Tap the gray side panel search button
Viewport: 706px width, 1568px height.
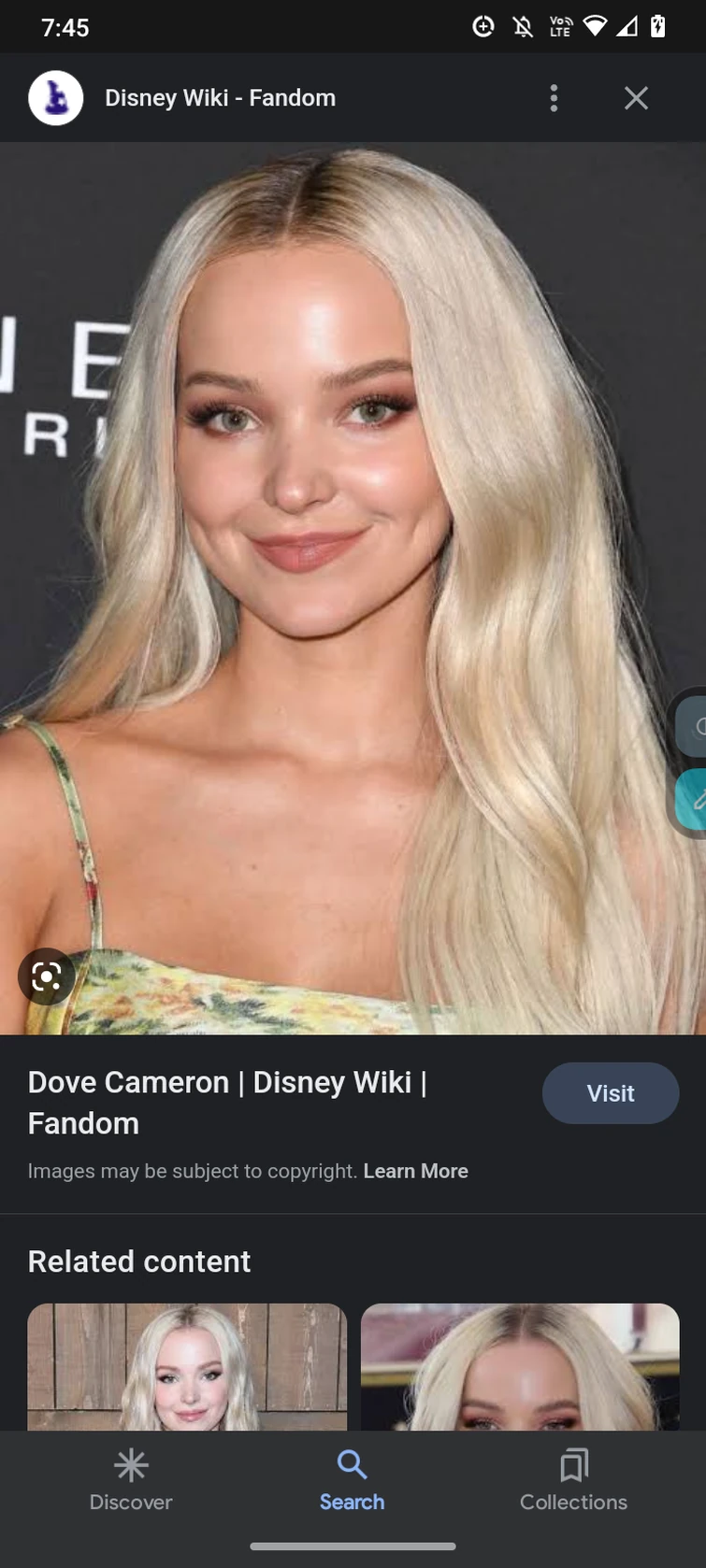(x=695, y=725)
